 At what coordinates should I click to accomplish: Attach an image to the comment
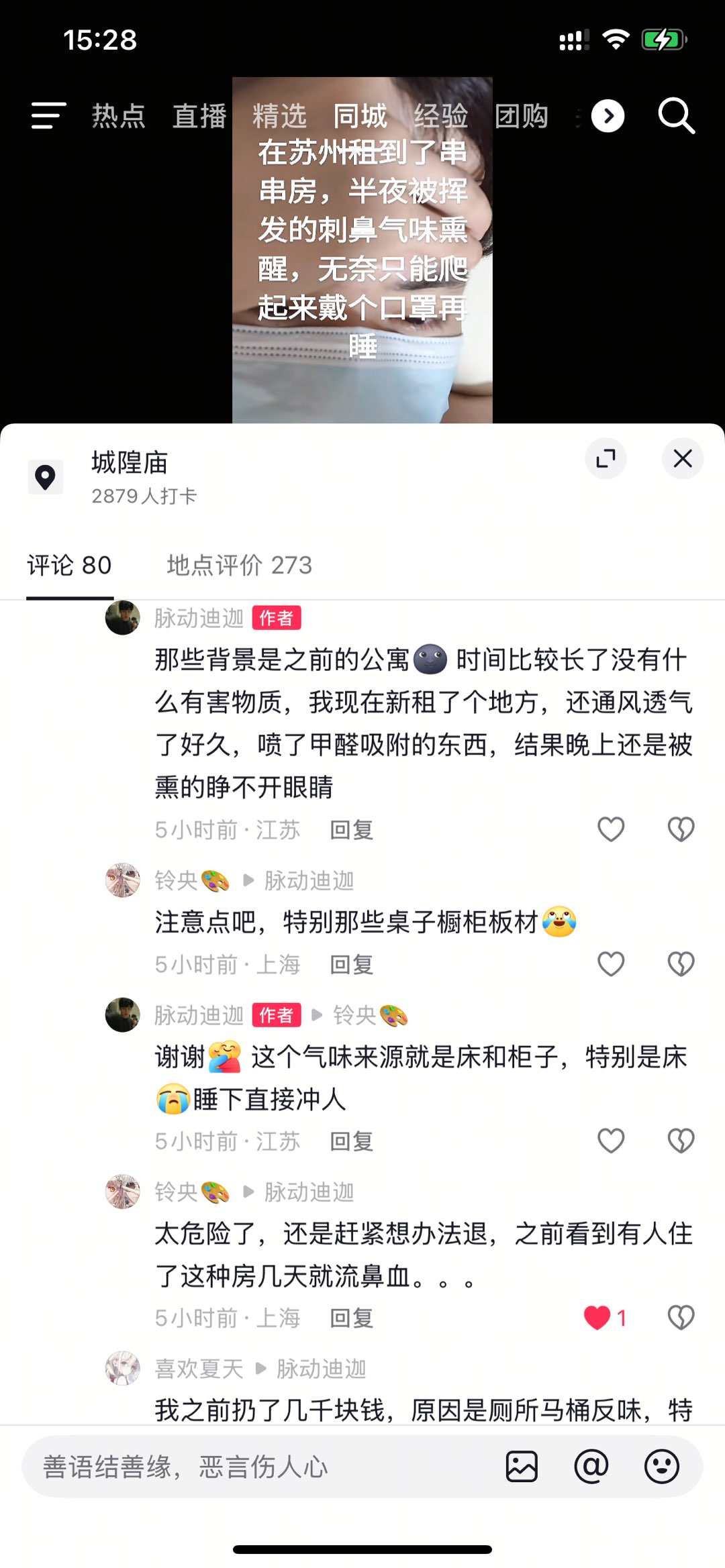(x=522, y=1466)
